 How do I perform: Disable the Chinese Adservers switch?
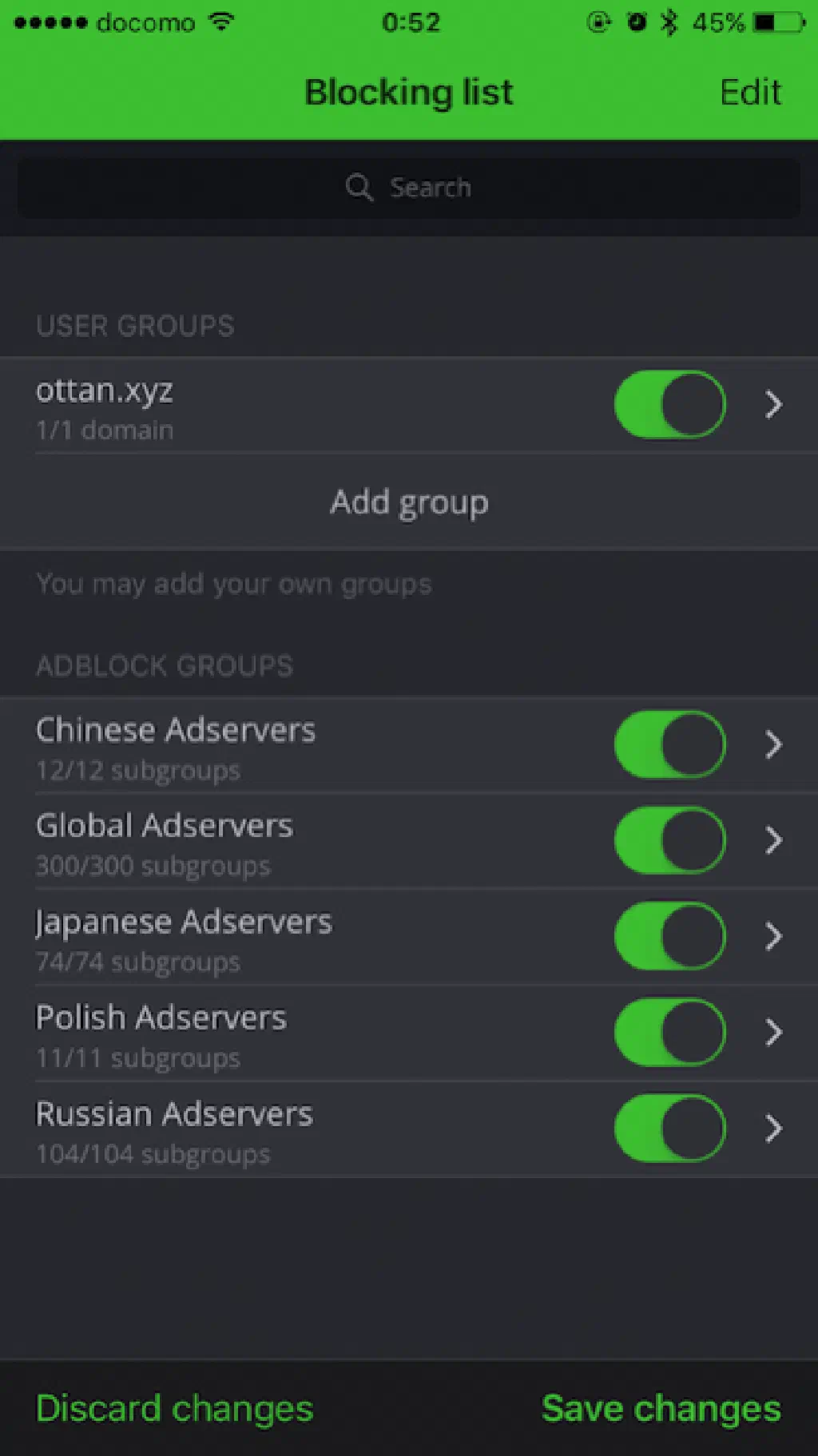click(x=669, y=744)
